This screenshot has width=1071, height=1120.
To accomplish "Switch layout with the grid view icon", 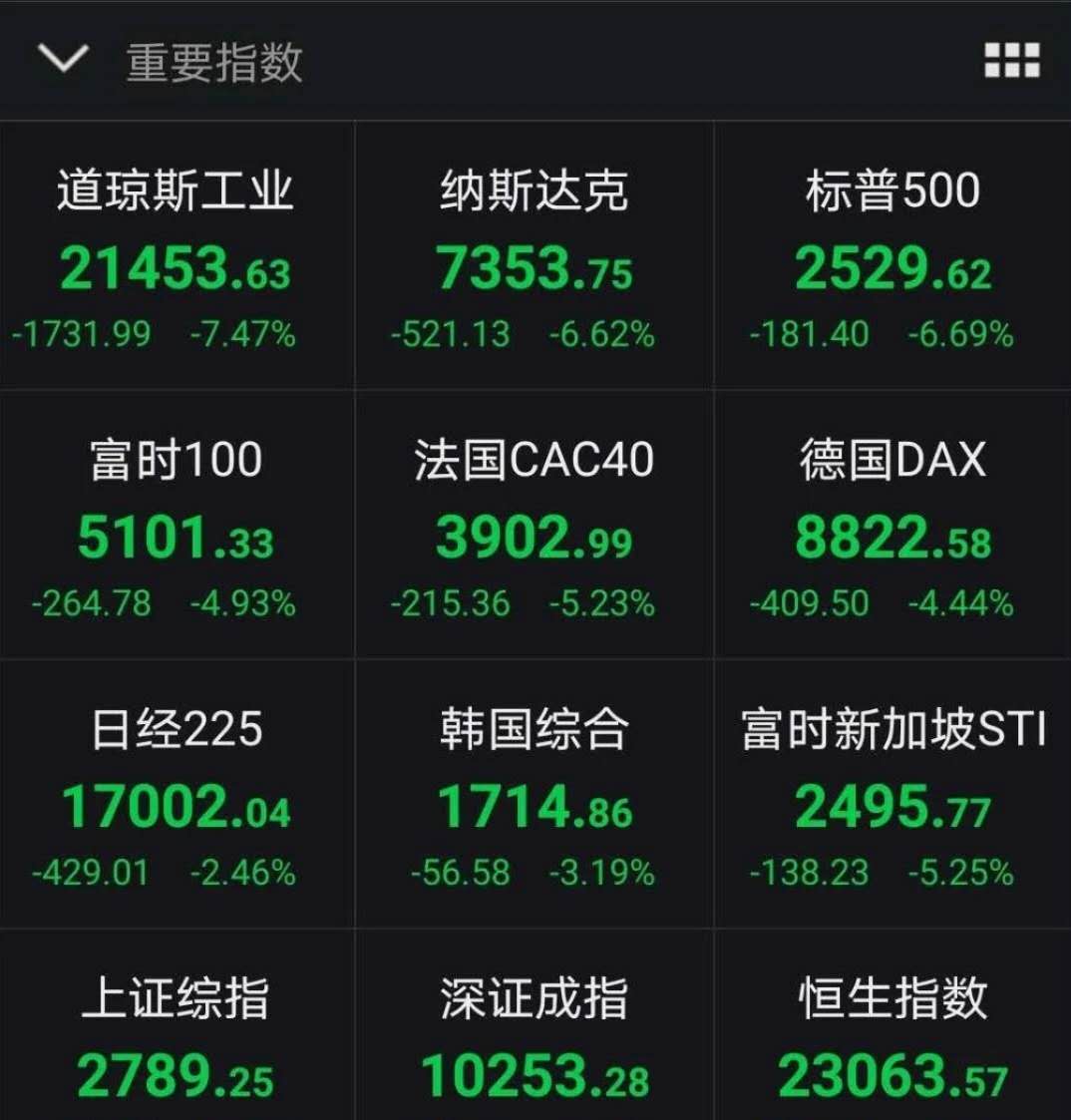I will (x=1011, y=60).
